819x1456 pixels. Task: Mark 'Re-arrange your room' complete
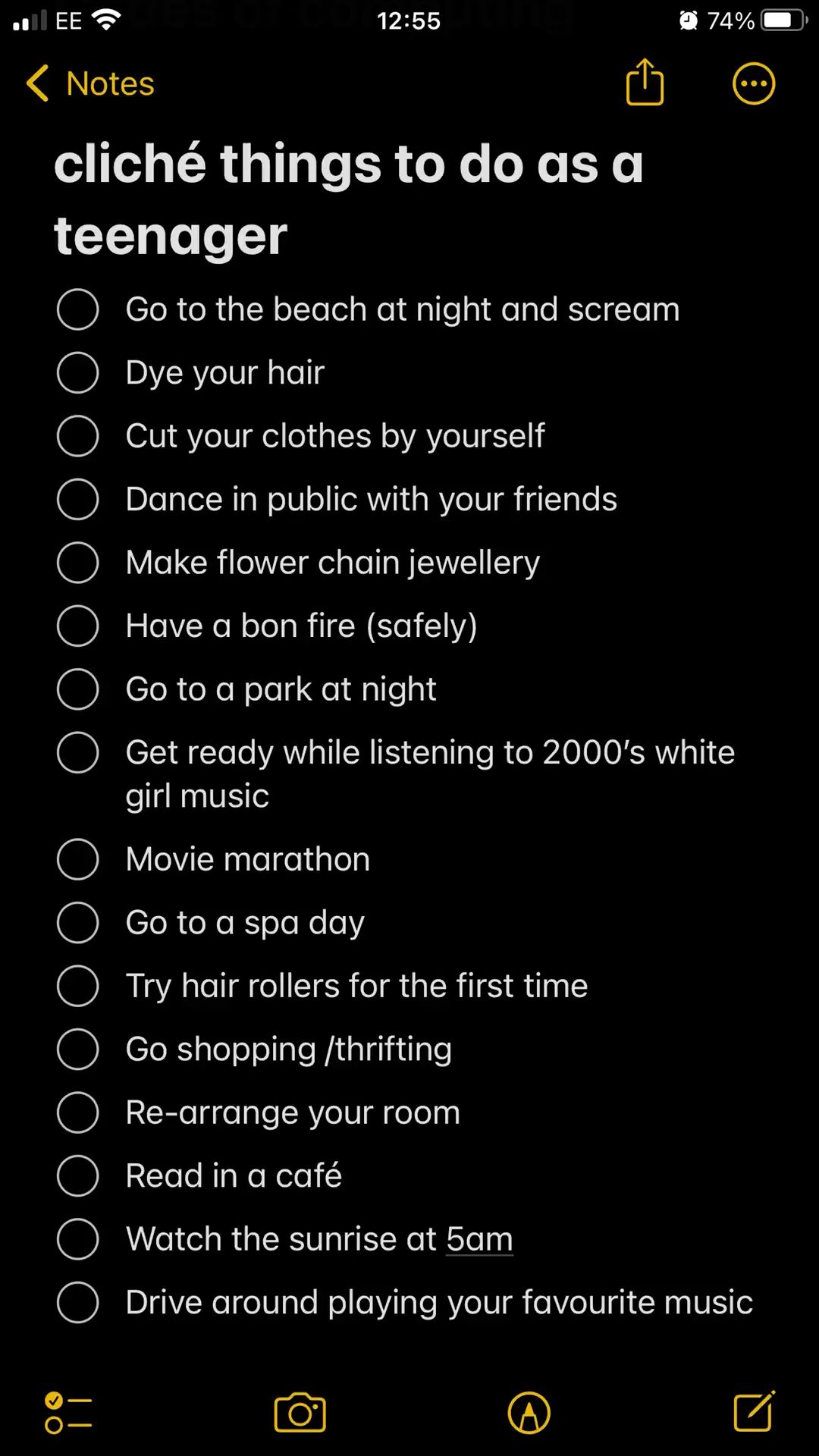point(78,1112)
